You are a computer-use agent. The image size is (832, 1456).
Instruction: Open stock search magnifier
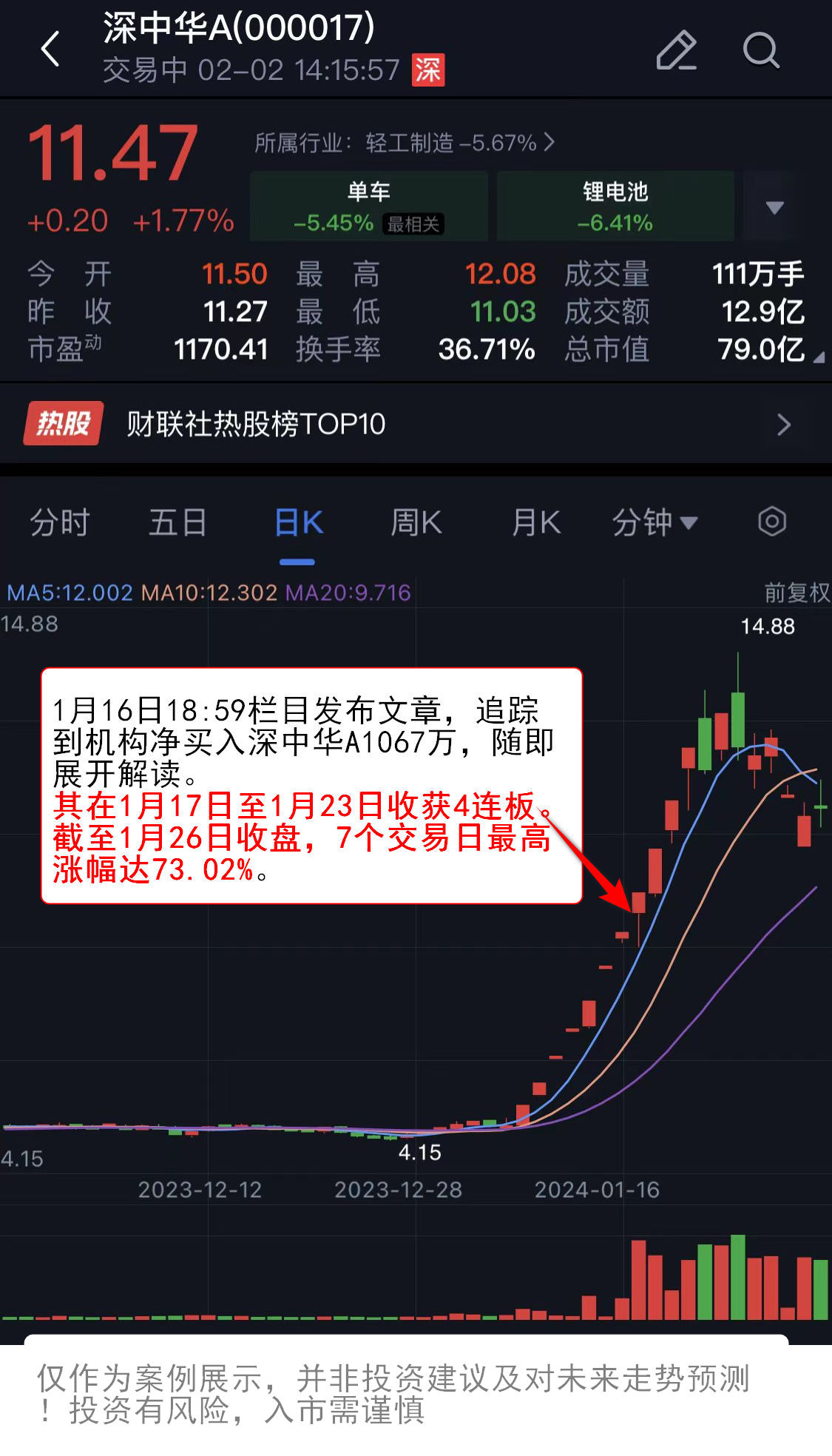point(760,50)
